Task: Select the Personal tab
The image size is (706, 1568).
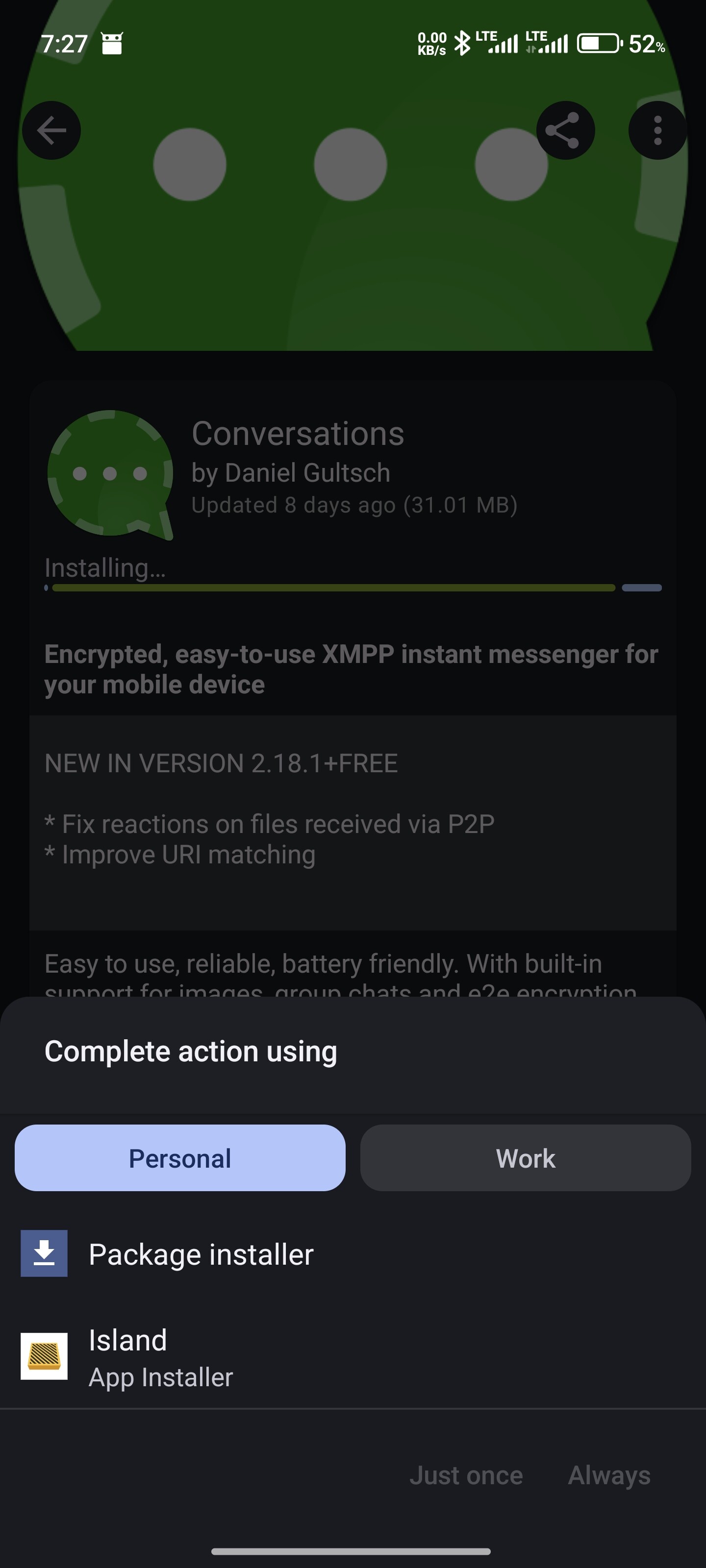Action: click(180, 1158)
